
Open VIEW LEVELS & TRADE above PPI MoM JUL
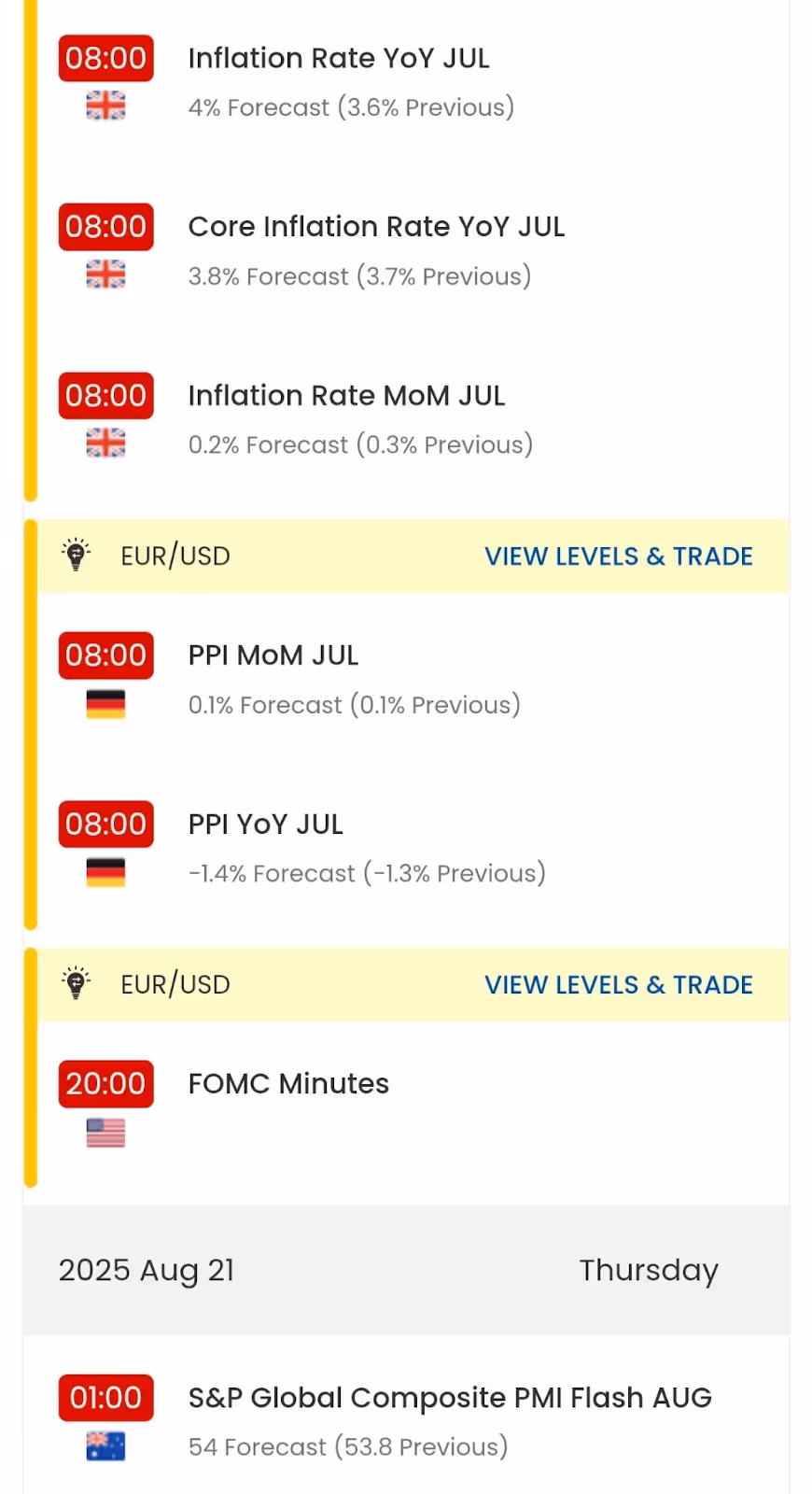[618, 557]
